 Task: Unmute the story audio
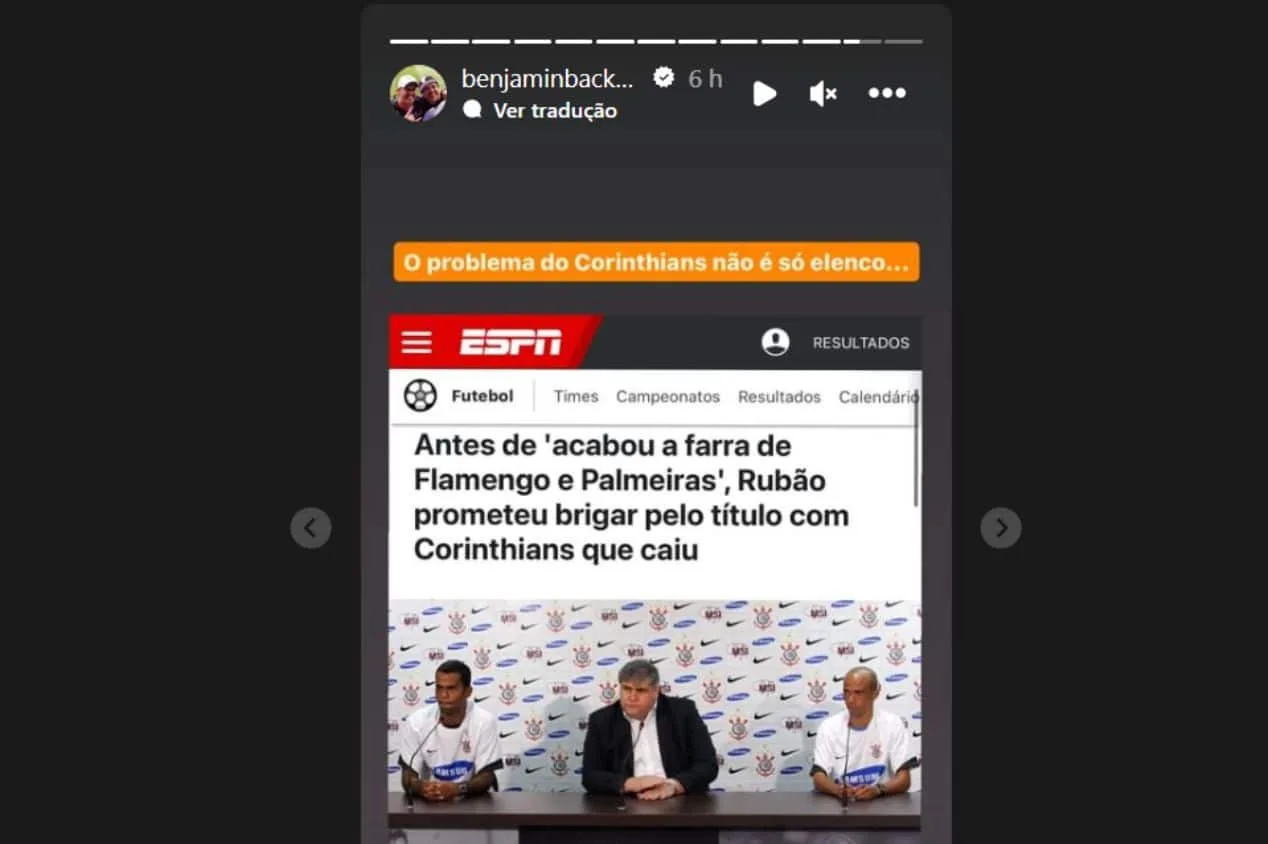pyautogui.click(x=822, y=94)
